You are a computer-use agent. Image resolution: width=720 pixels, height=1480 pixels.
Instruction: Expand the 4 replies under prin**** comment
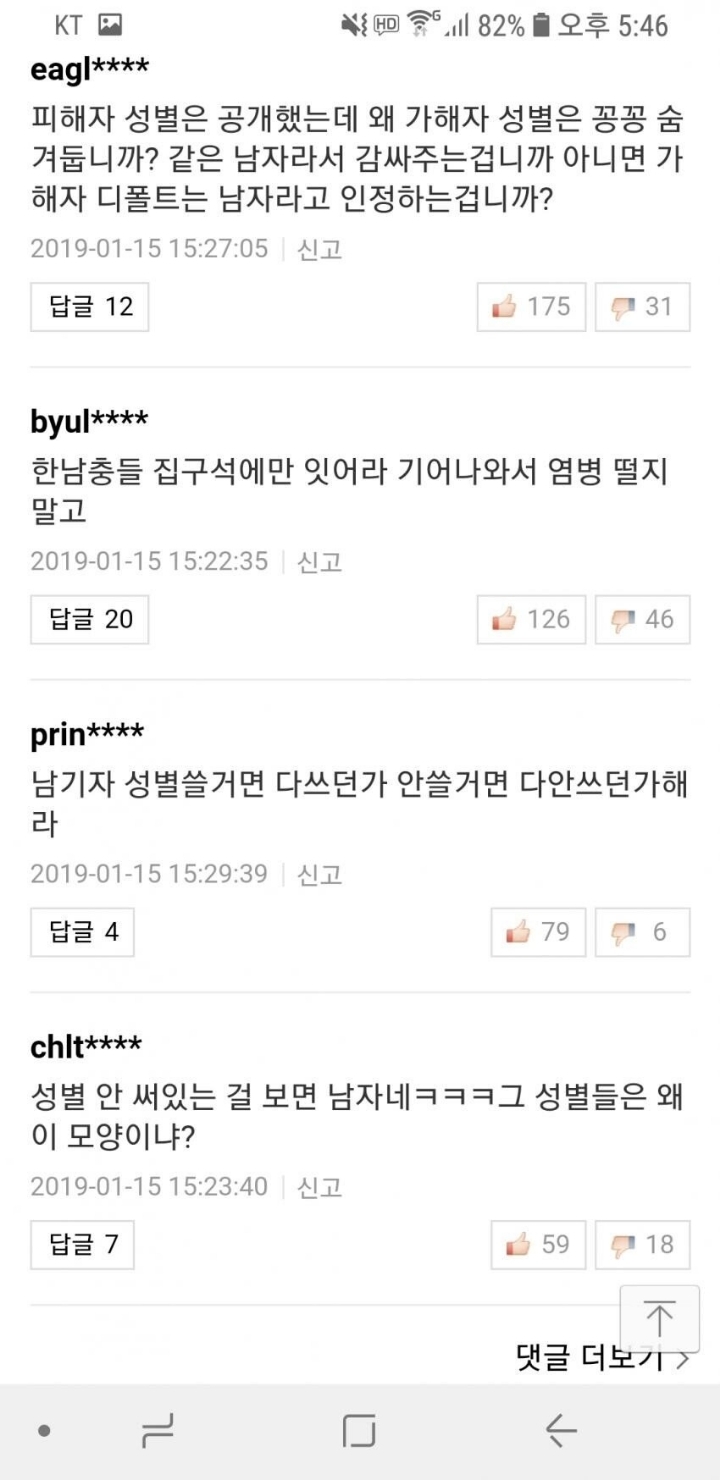82,932
